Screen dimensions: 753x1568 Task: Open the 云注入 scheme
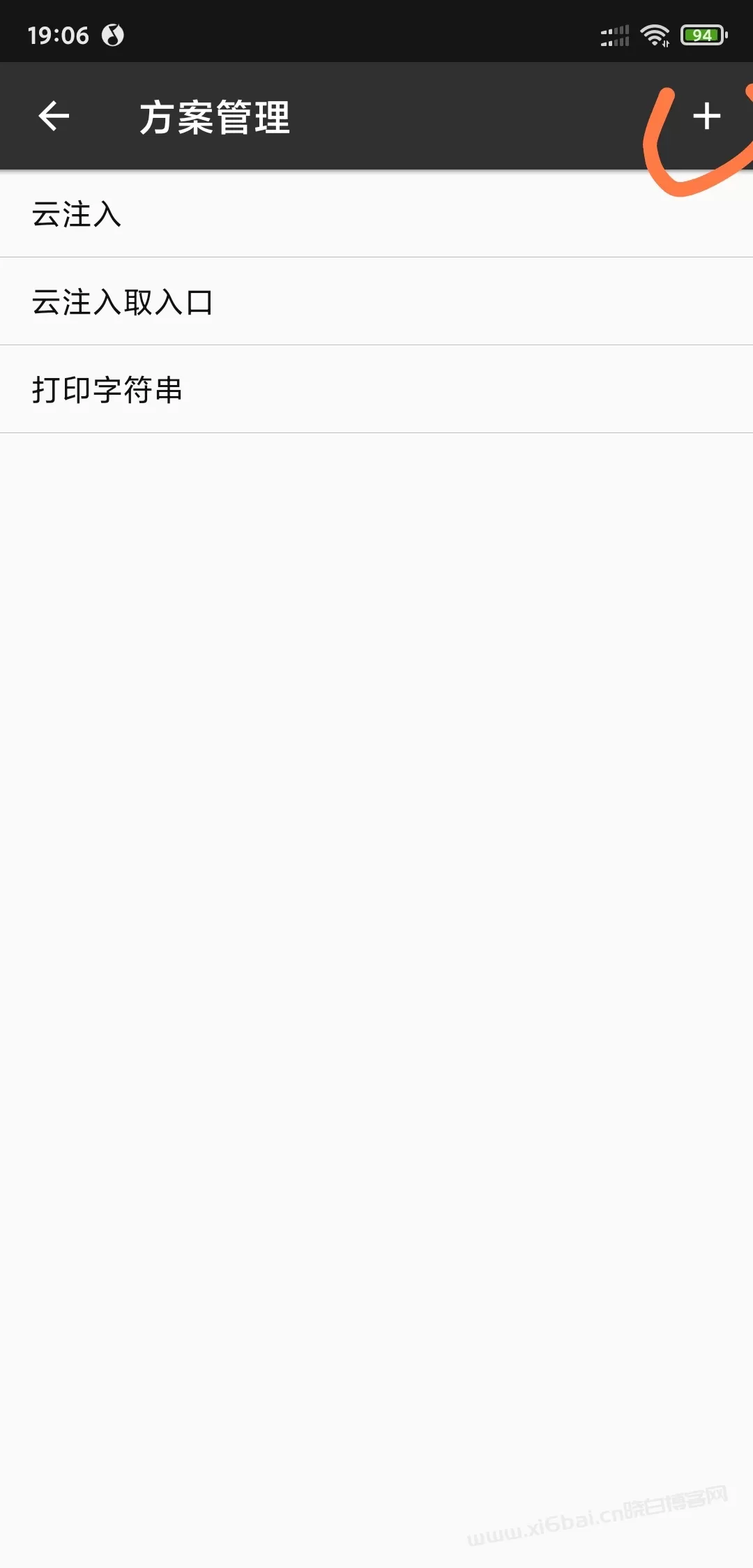(x=376, y=214)
